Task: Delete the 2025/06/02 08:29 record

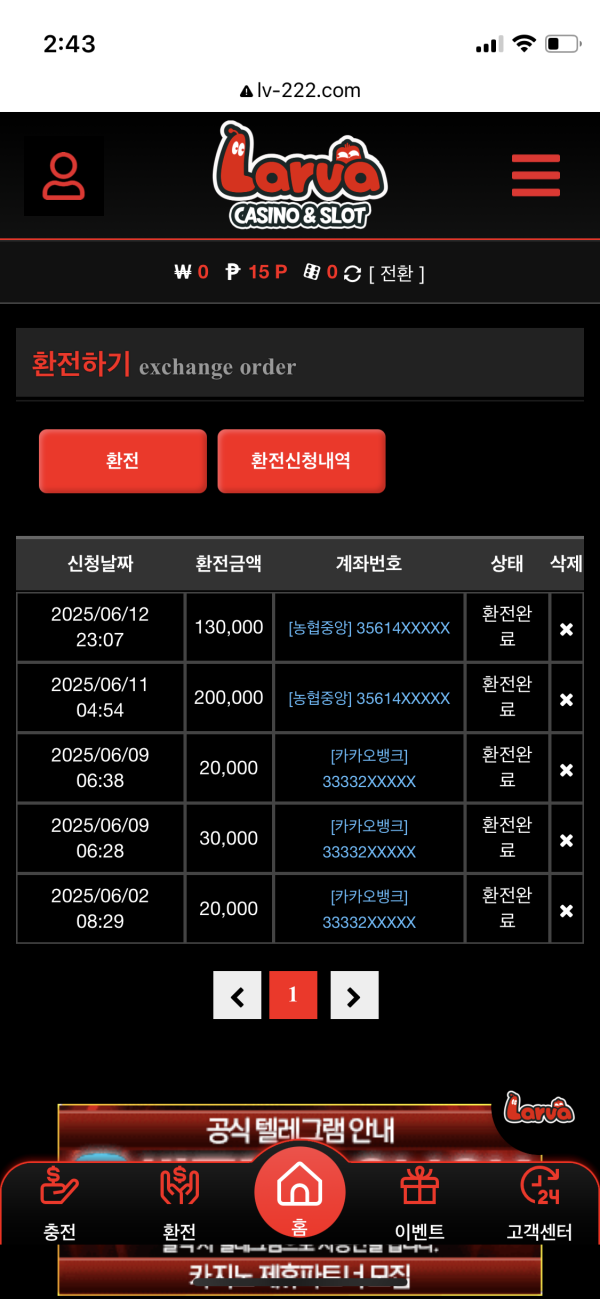Action: 566,910
